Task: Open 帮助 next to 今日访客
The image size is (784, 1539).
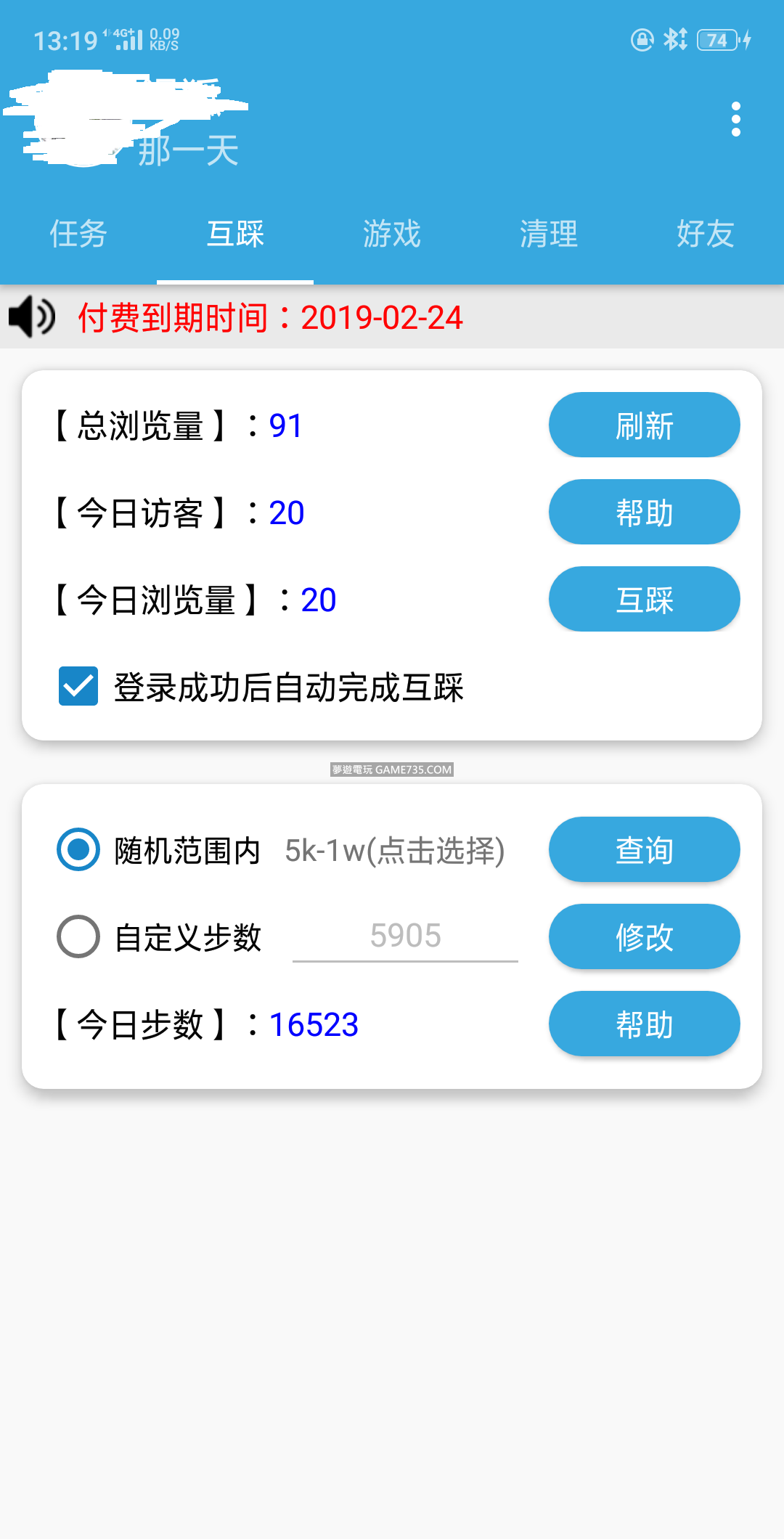Action: point(644,513)
